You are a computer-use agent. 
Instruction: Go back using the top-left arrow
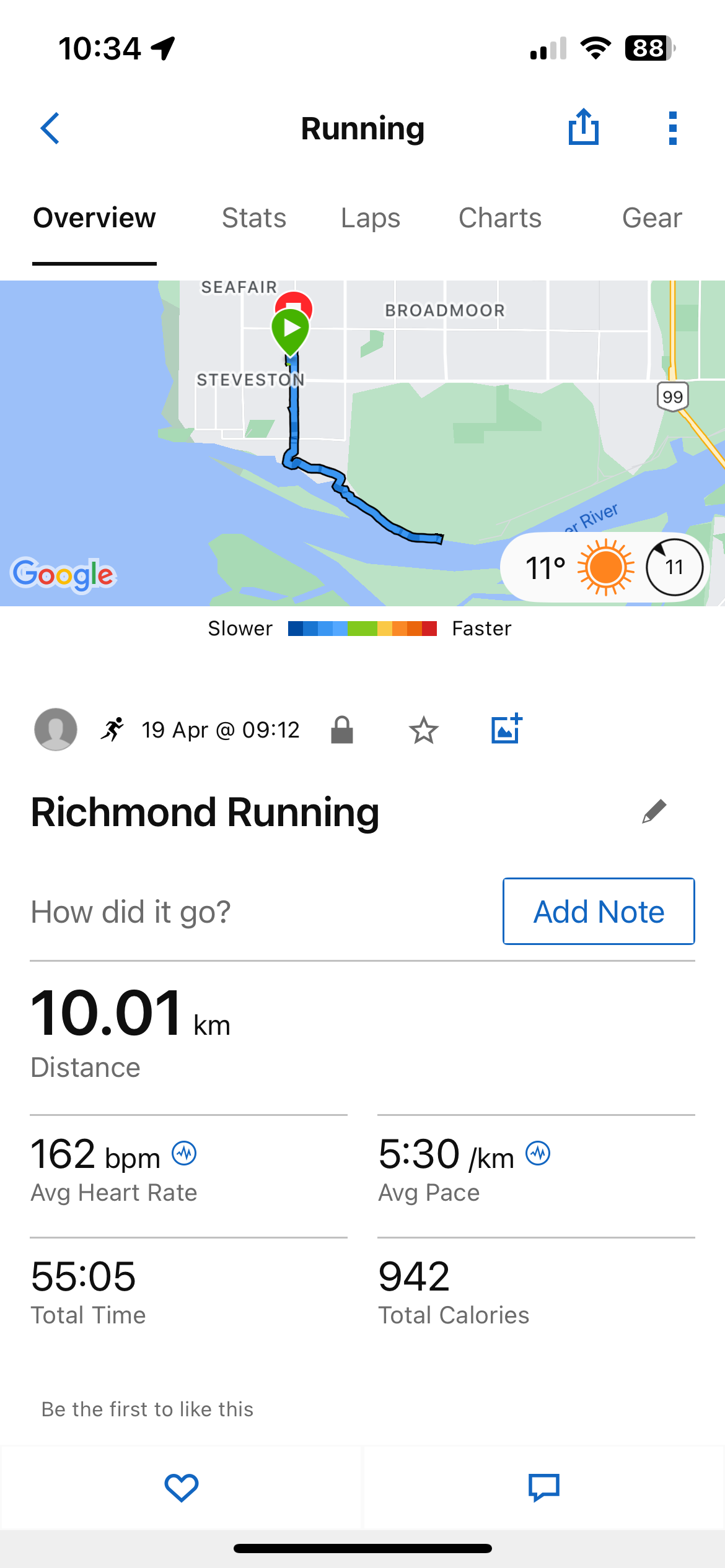[50, 128]
